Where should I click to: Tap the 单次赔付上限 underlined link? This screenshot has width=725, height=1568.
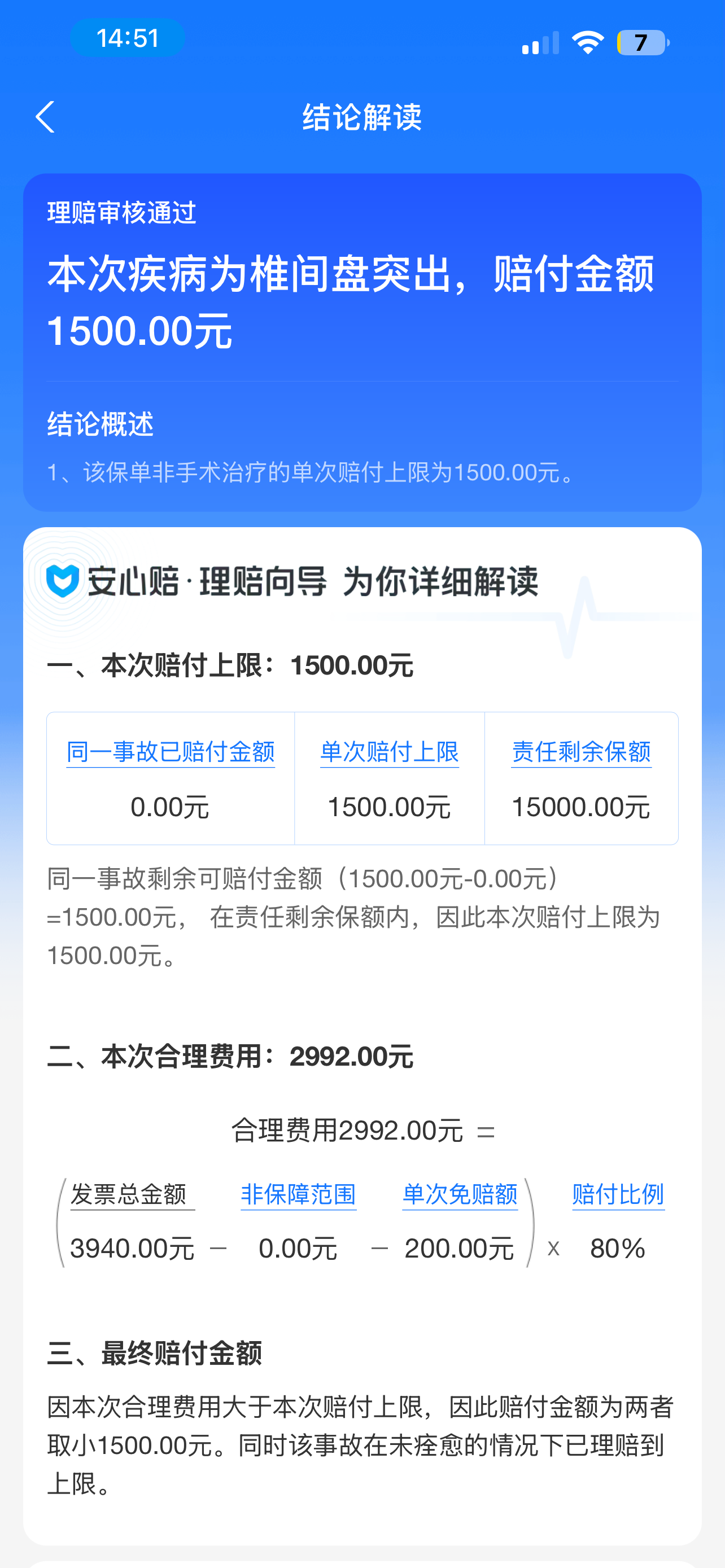(x=389, y=752)
